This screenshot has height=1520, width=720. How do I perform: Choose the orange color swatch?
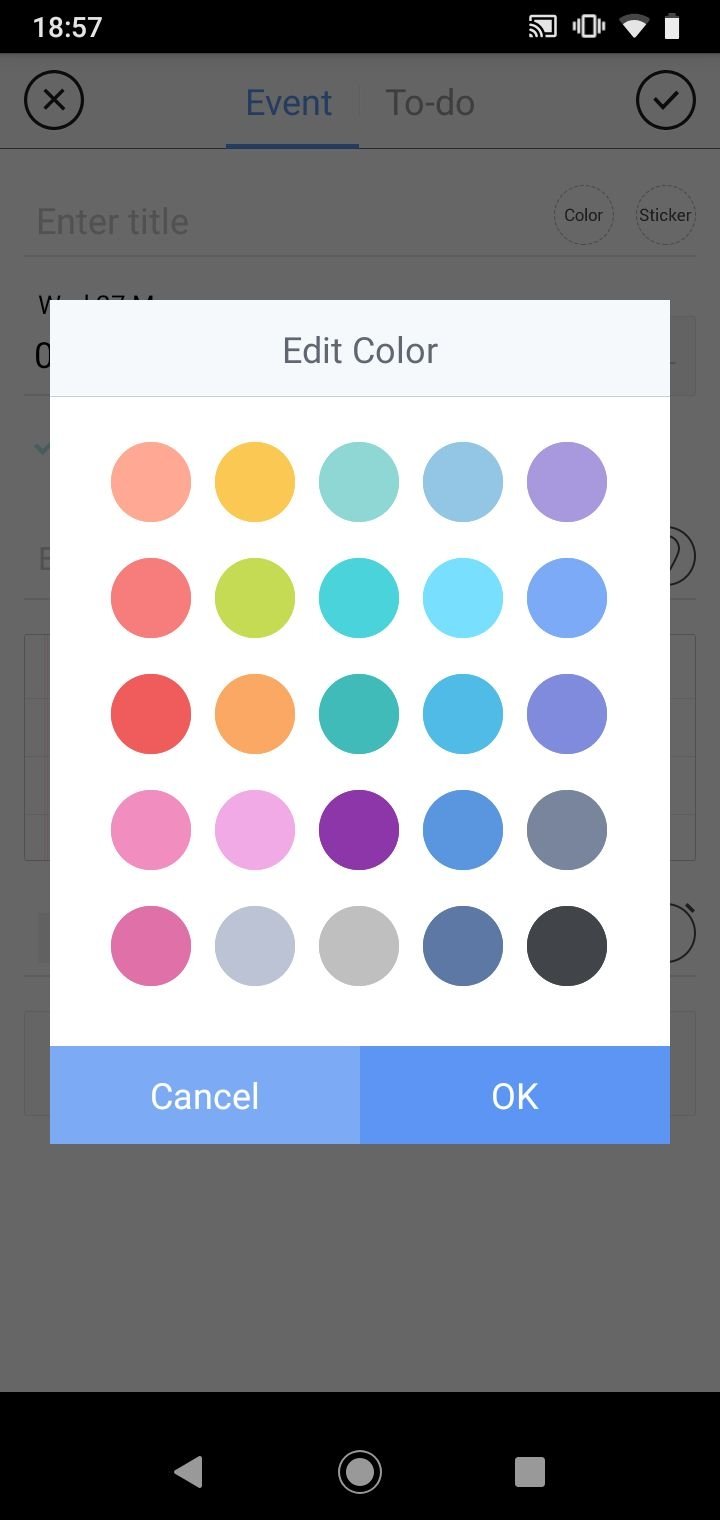pos(255,714)
